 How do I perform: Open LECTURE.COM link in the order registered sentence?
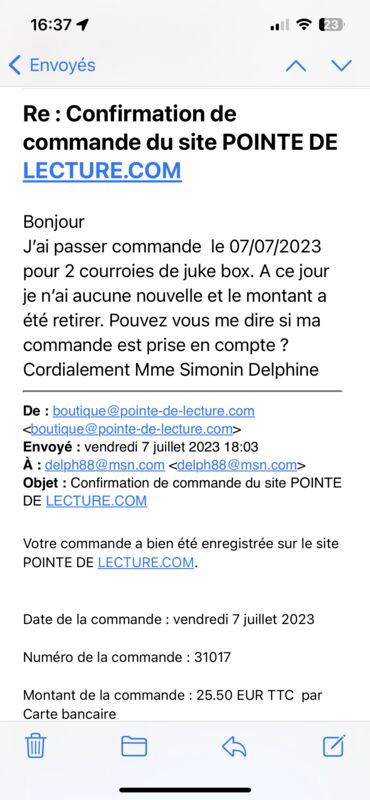pyautogui.click(x=146, y=562)
